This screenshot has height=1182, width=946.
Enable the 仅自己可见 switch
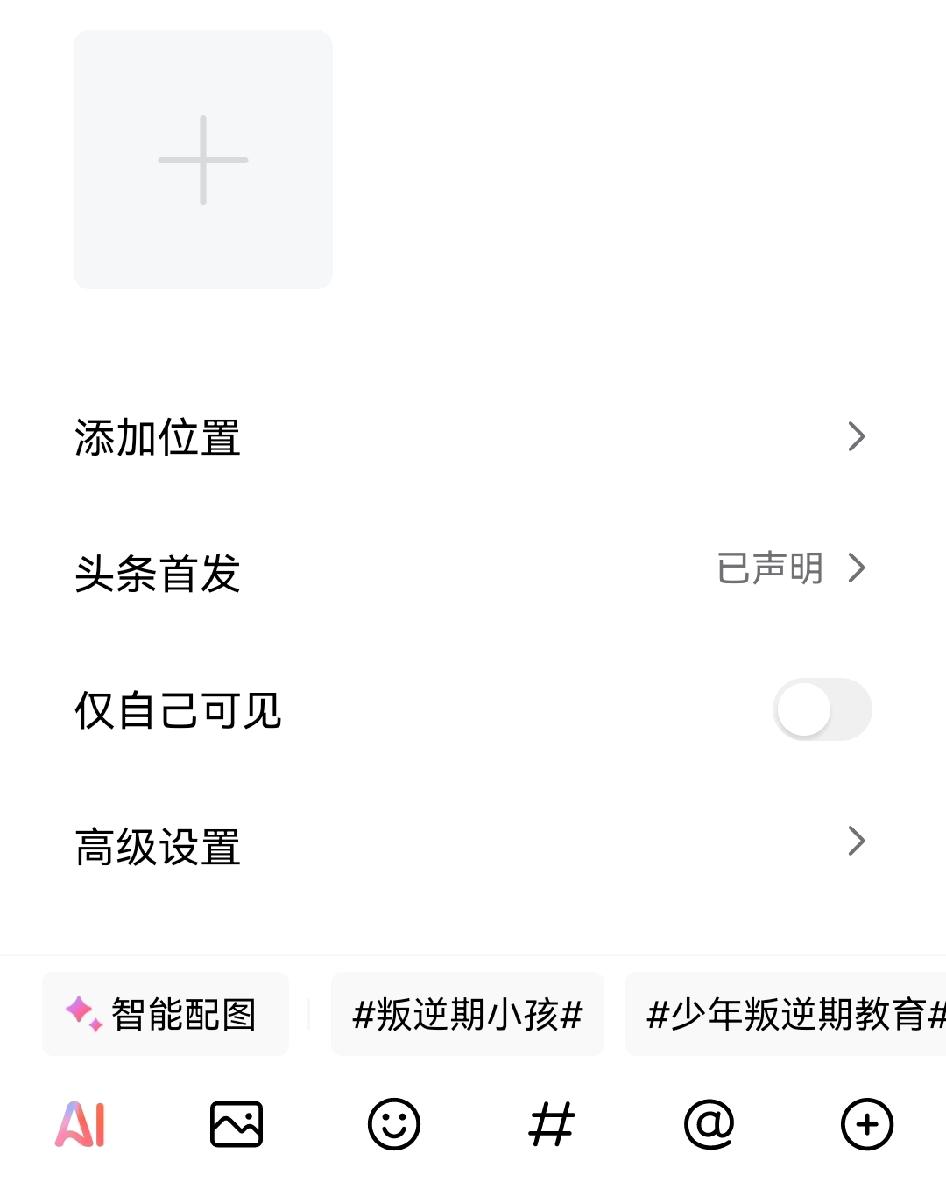tap(822, 709)
